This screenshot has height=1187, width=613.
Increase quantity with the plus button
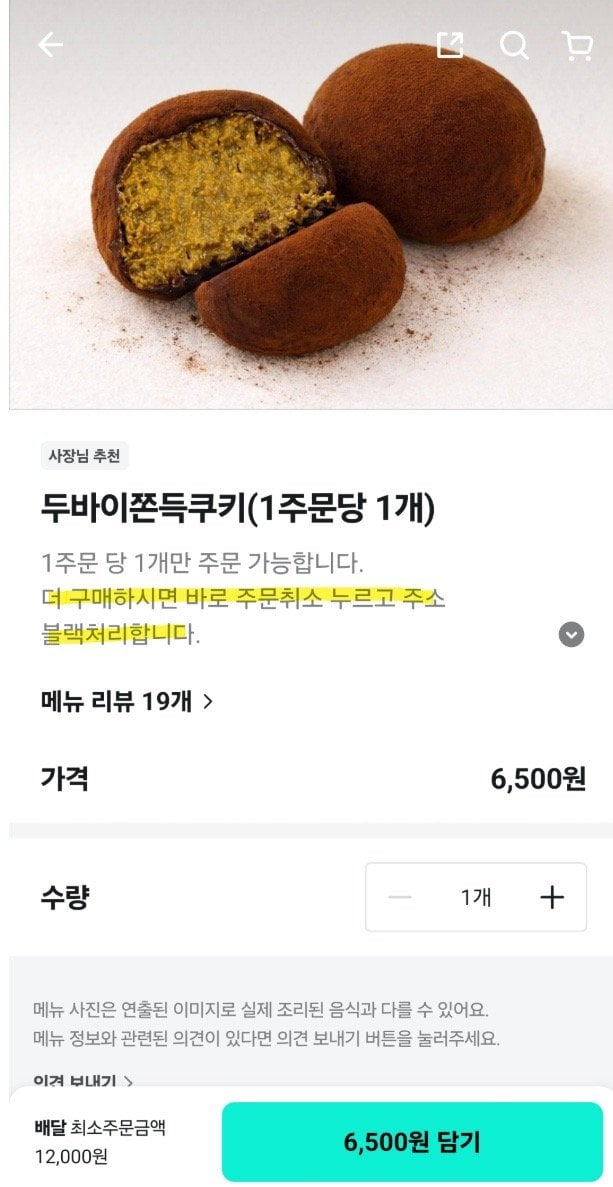pyautogui.click(x=552, y=897)
